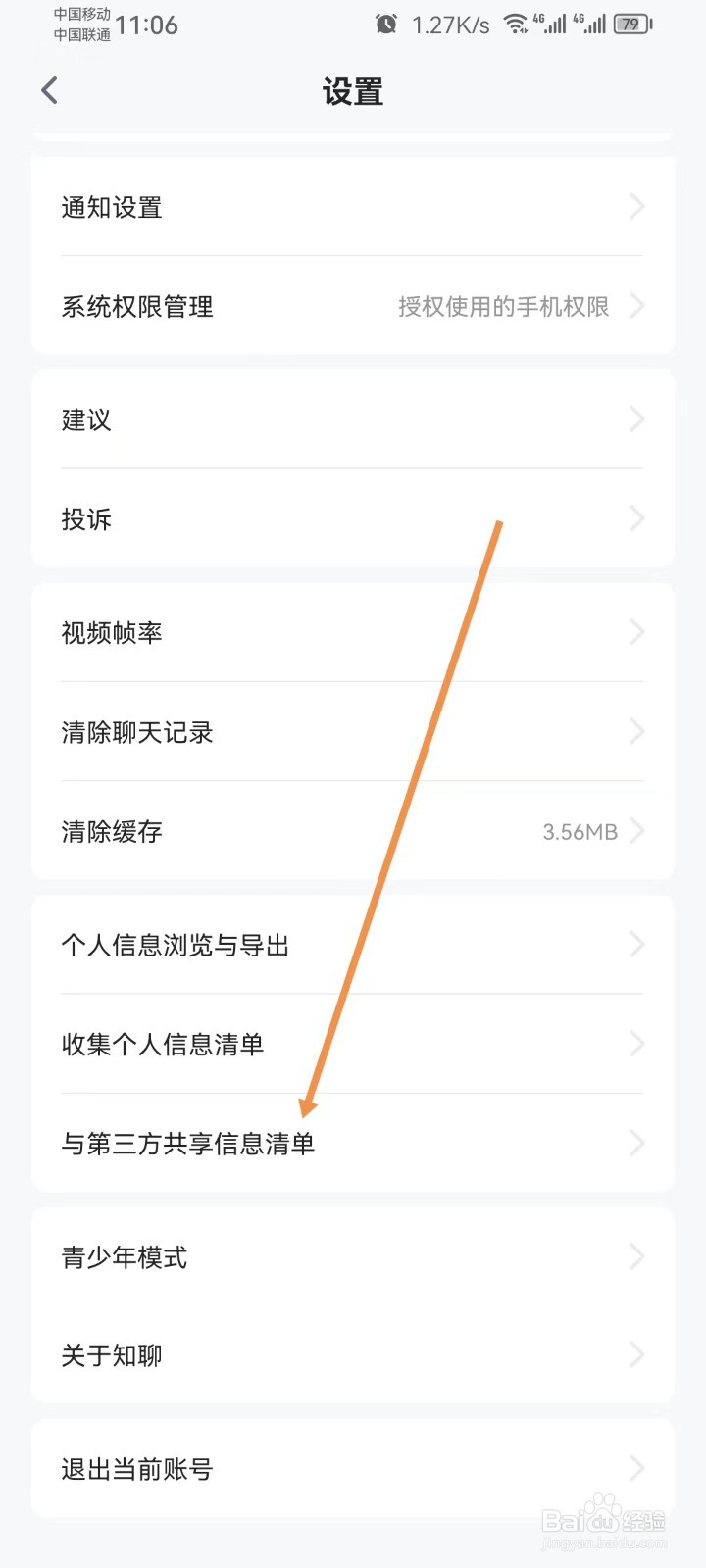Expand 投诉 complaint entry via its chevron
The width and height of the screenshot is (706, 1568).
pyautogui.click(x=636, y=518)
